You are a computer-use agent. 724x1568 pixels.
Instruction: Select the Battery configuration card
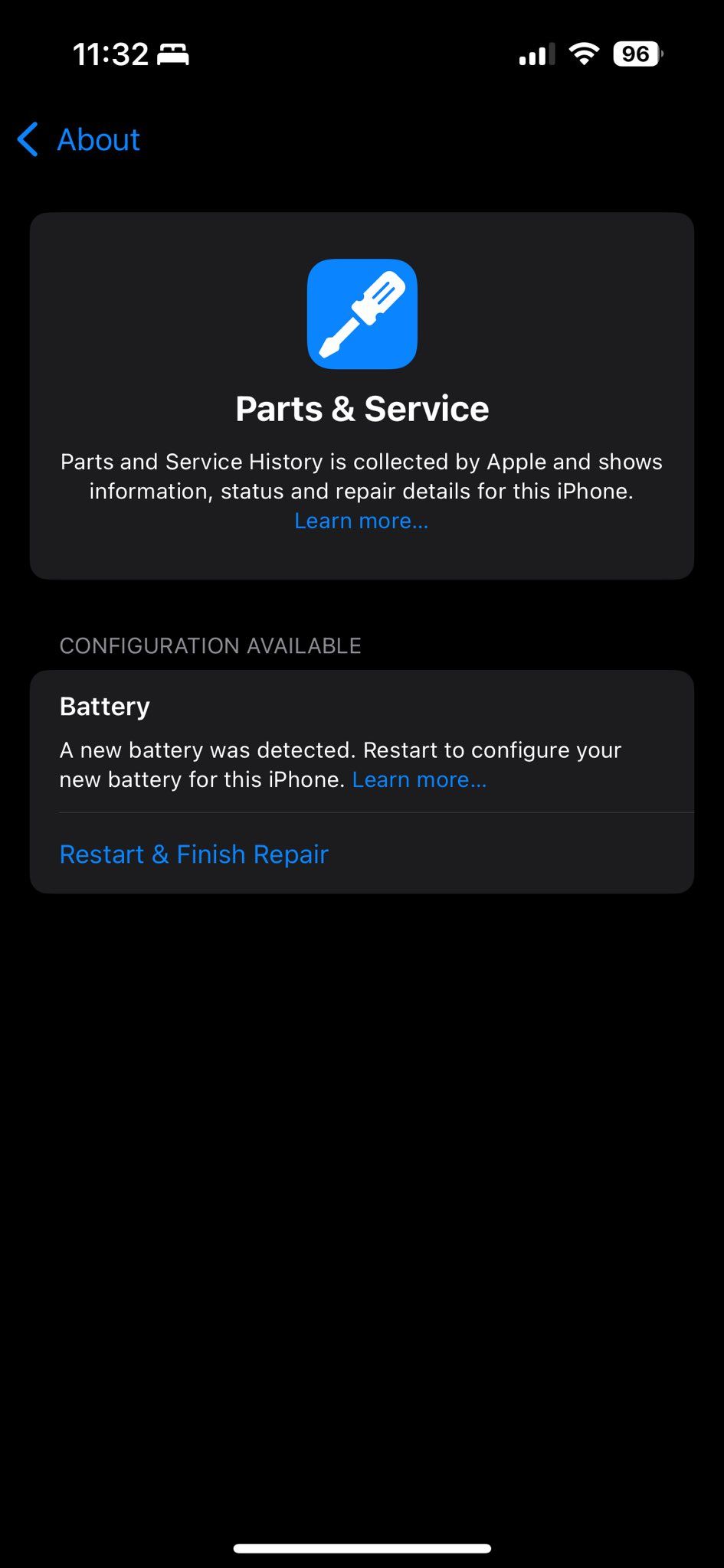[362, 781]
